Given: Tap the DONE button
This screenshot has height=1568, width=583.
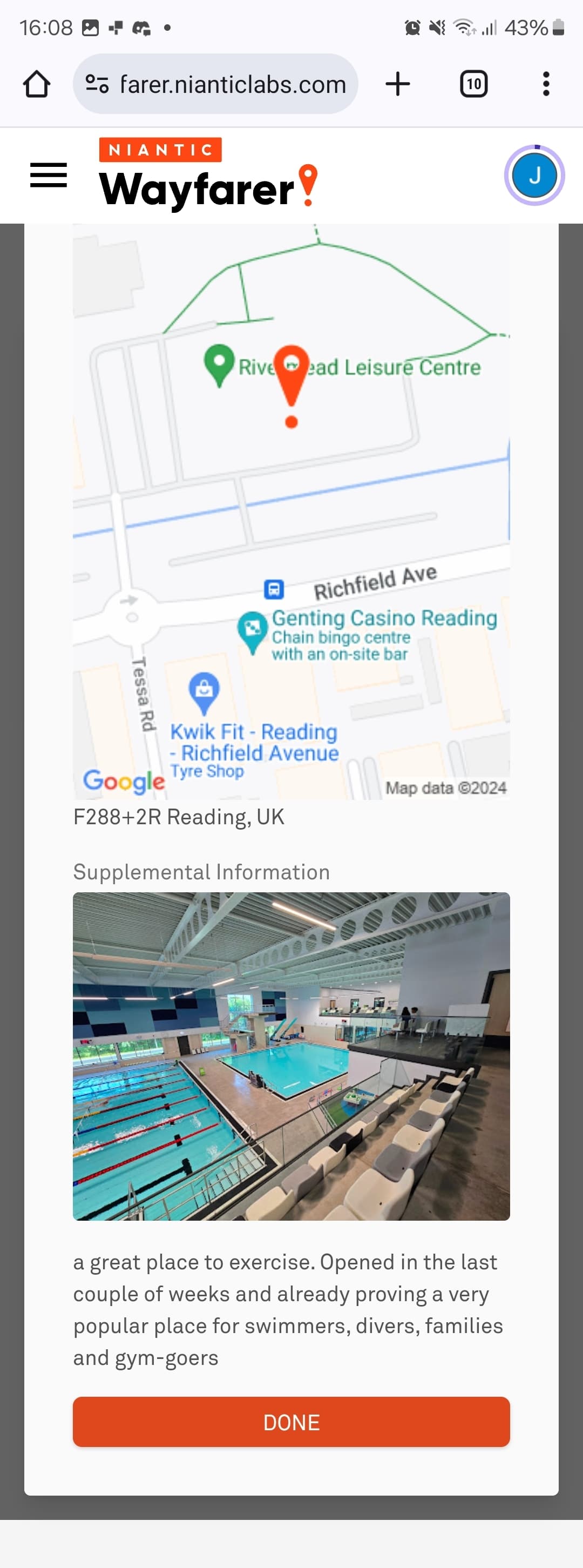Looking at the screenshot, I should click(291, 1421).
